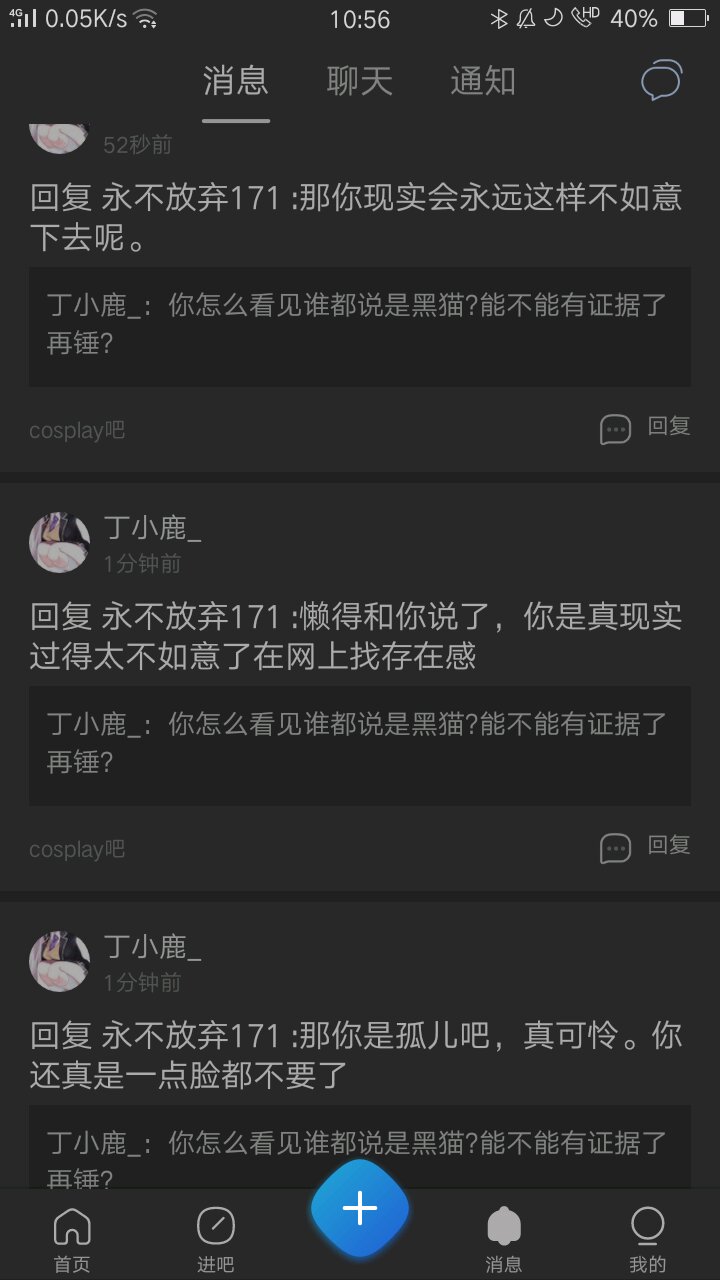Image resolution: width=720 pixels, height=1280 pixels.
Task: Go to 首页 home tab
Action: click(72, 1239)
